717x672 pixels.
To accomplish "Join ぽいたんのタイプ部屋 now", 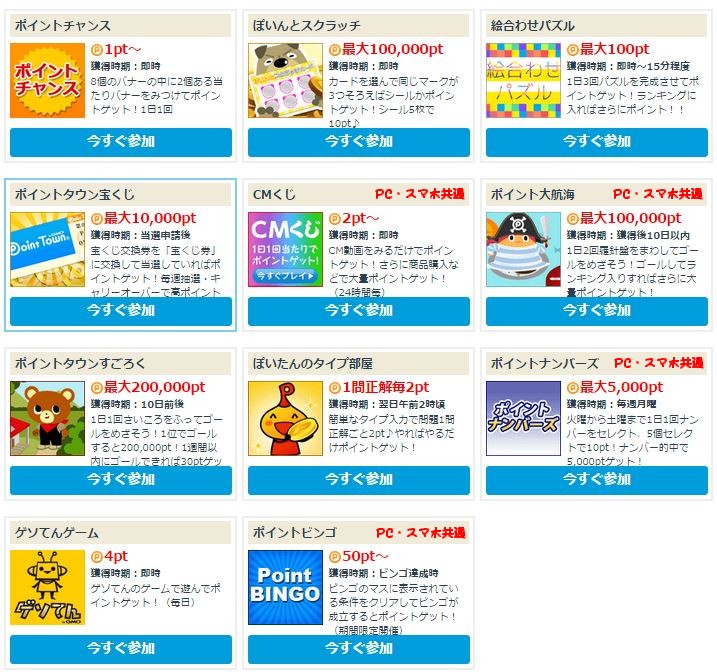I will (358, 480).
